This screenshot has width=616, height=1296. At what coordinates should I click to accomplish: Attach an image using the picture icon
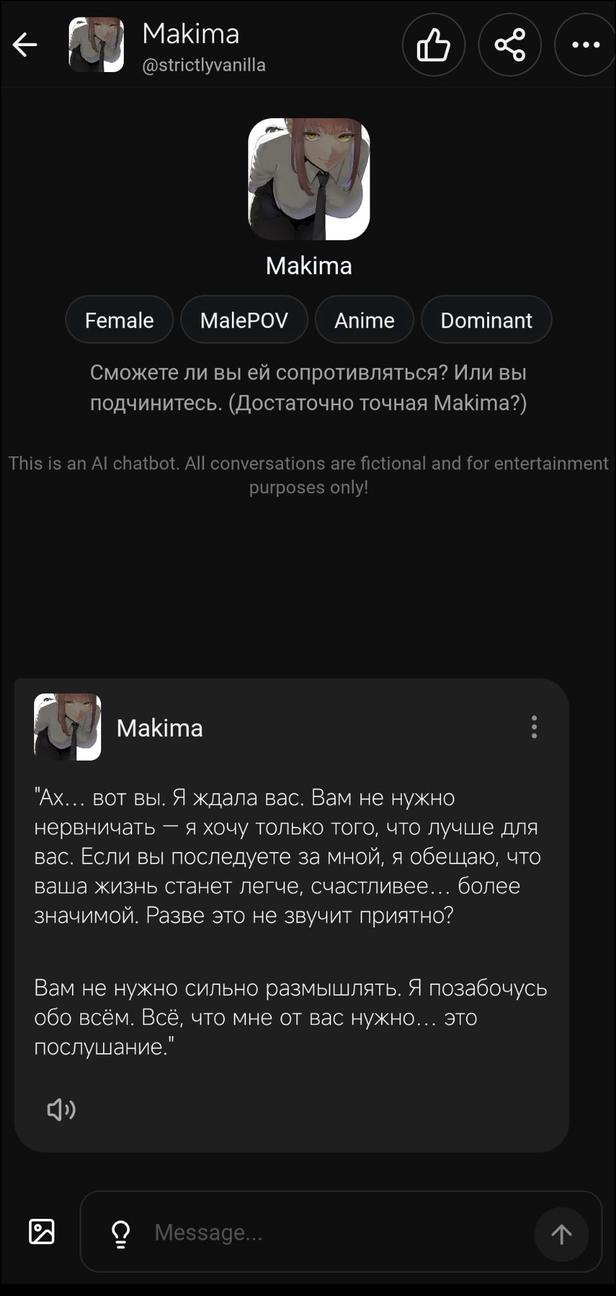coord(42,1231)
